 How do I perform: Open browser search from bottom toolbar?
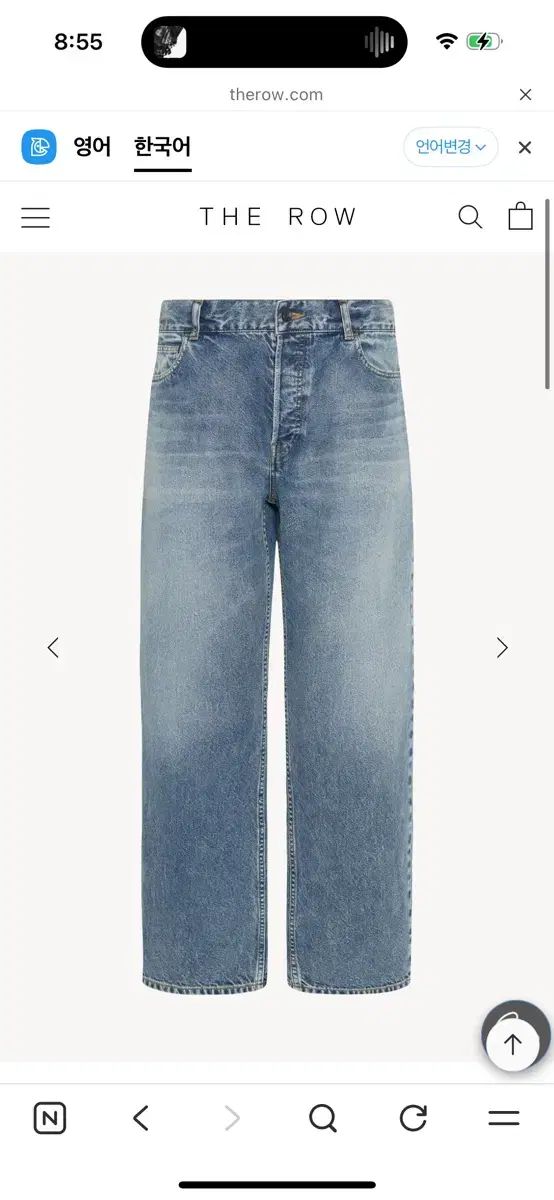323,1118
